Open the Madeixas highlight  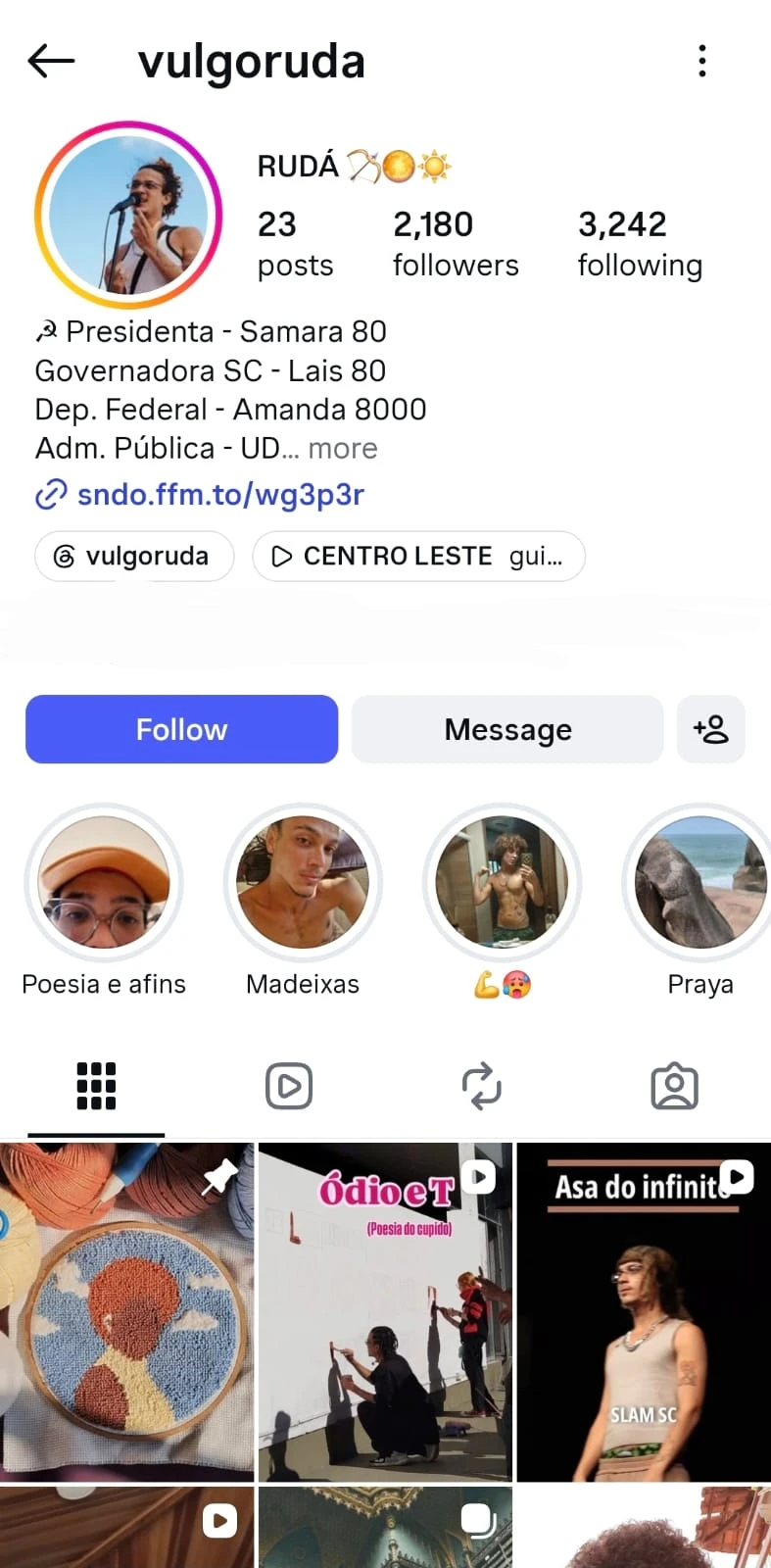point(303,882)
